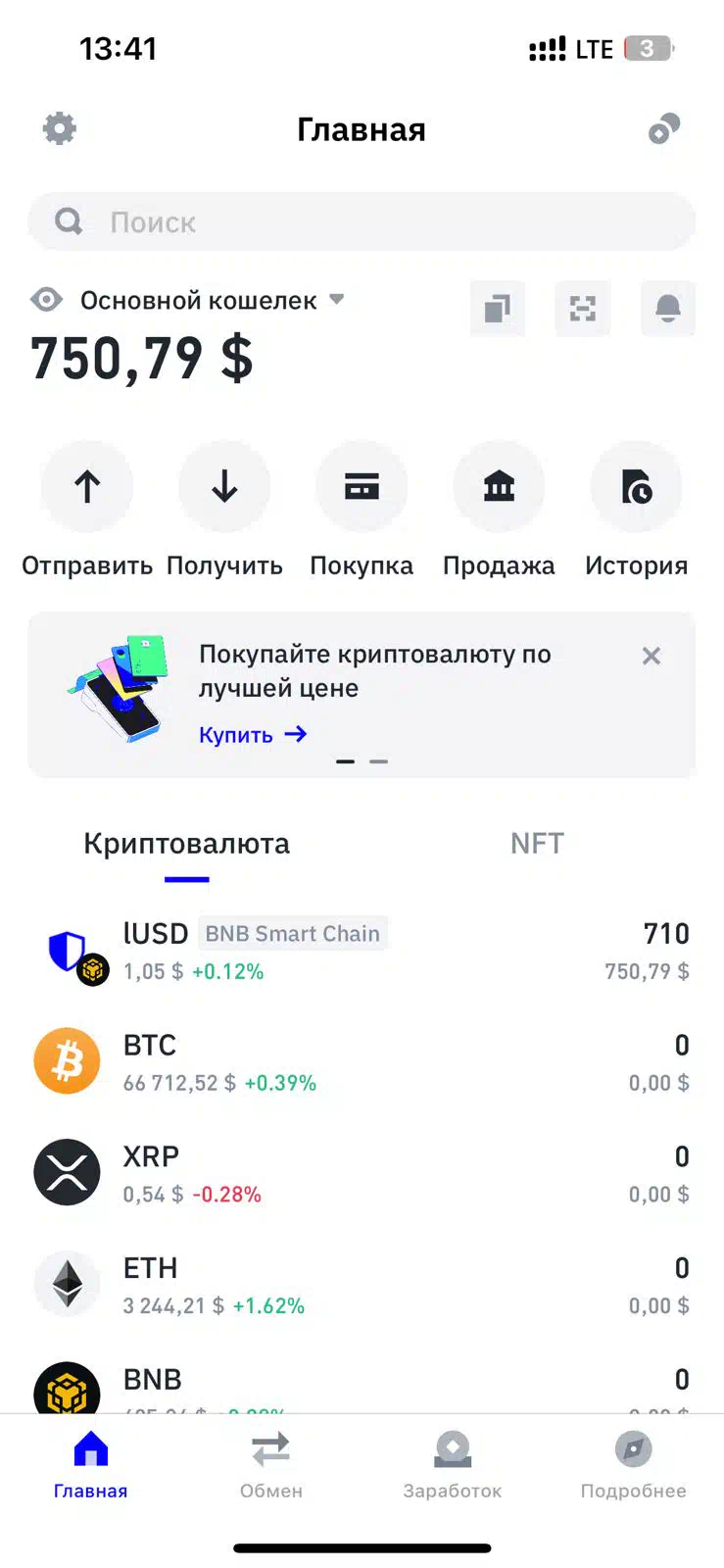Dismiss the promo banner with the X
This screenshot has width=724, height=1568.
651,656
